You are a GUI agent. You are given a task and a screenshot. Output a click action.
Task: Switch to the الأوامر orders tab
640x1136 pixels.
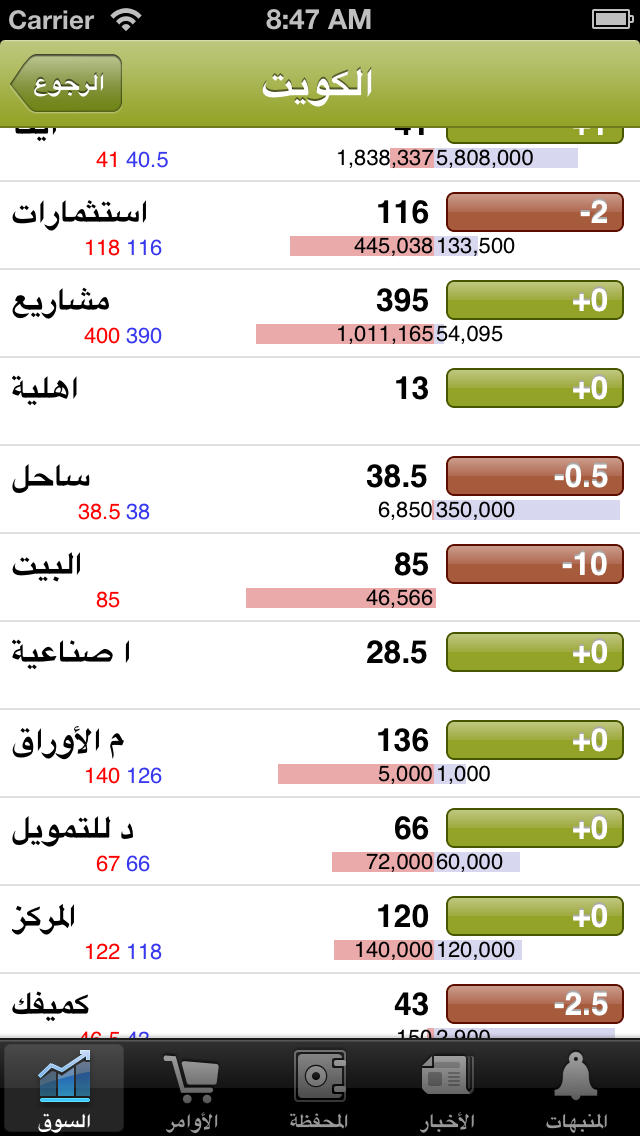pos(191,1089)
